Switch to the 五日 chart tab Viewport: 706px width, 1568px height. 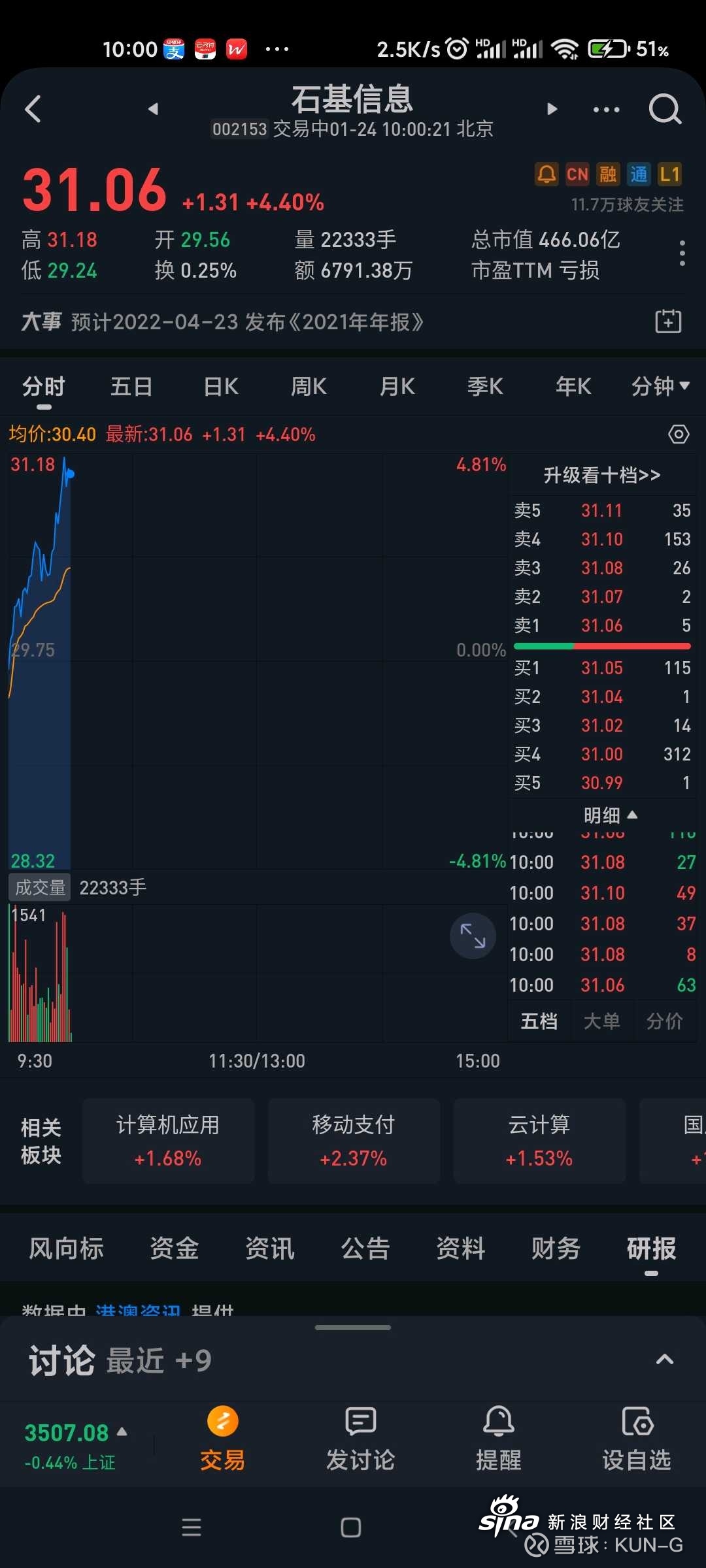pyautogui.click(x=131, y=386)
